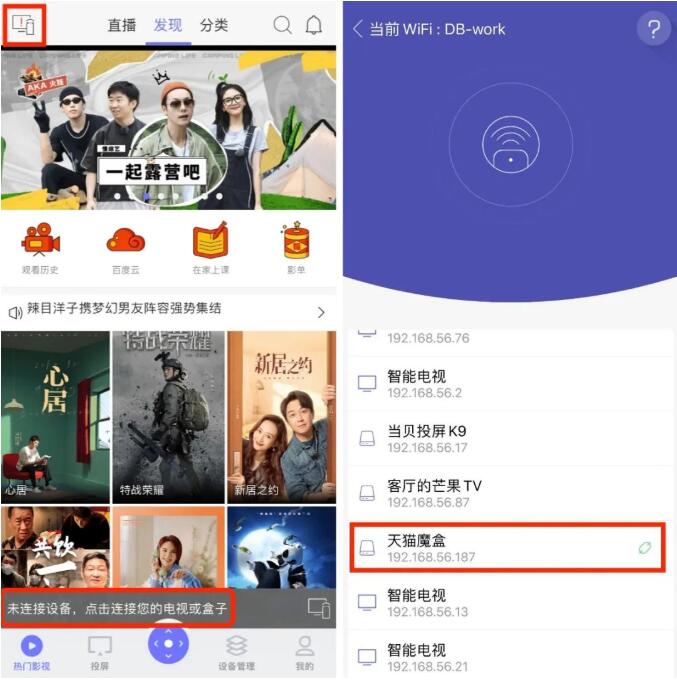
Task: Open the notifications bell
Action: pyautogui.click(x=314, y=26)
